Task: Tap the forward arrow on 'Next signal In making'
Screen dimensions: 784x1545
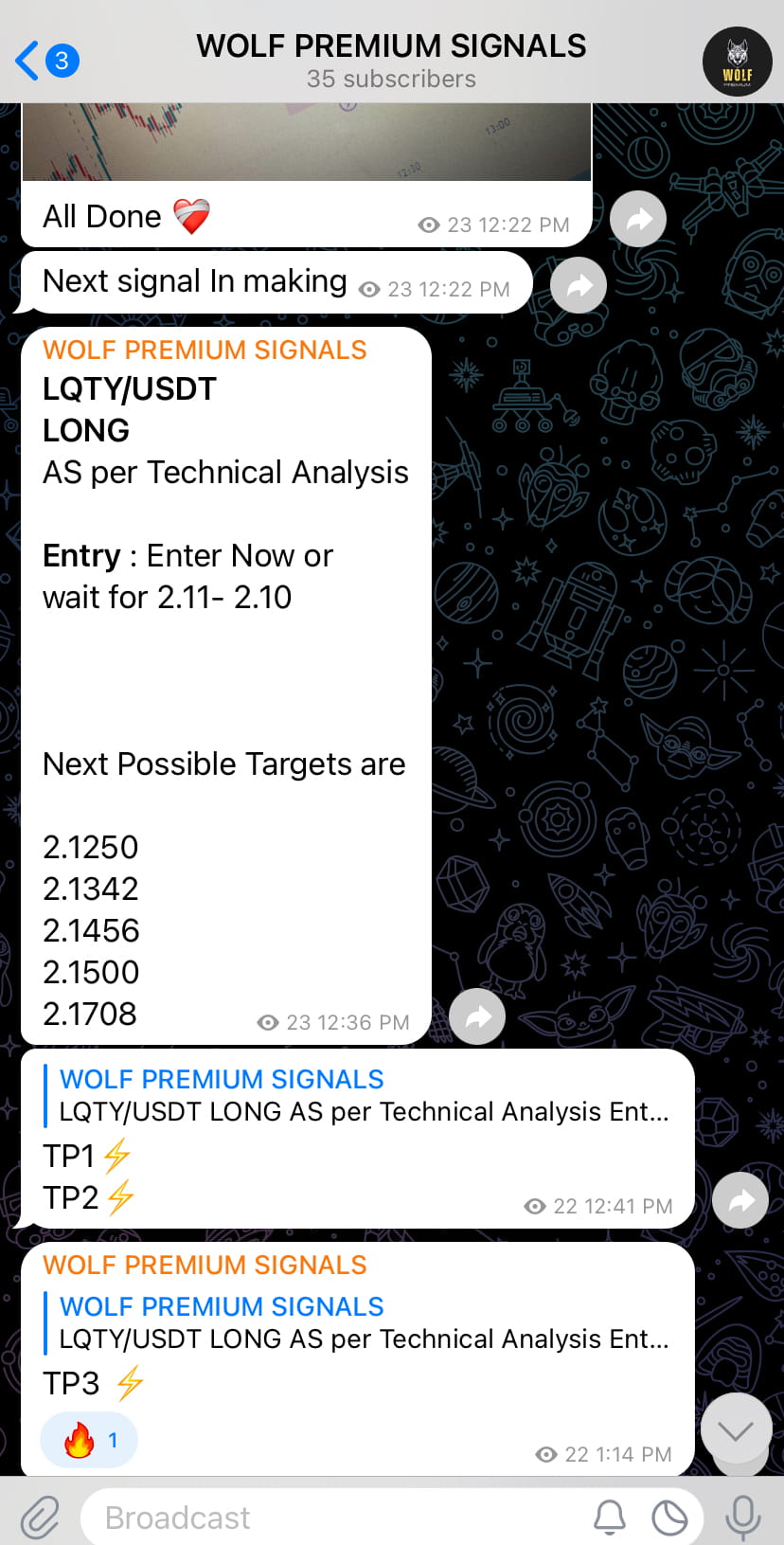Action: (x=579, y=285)
